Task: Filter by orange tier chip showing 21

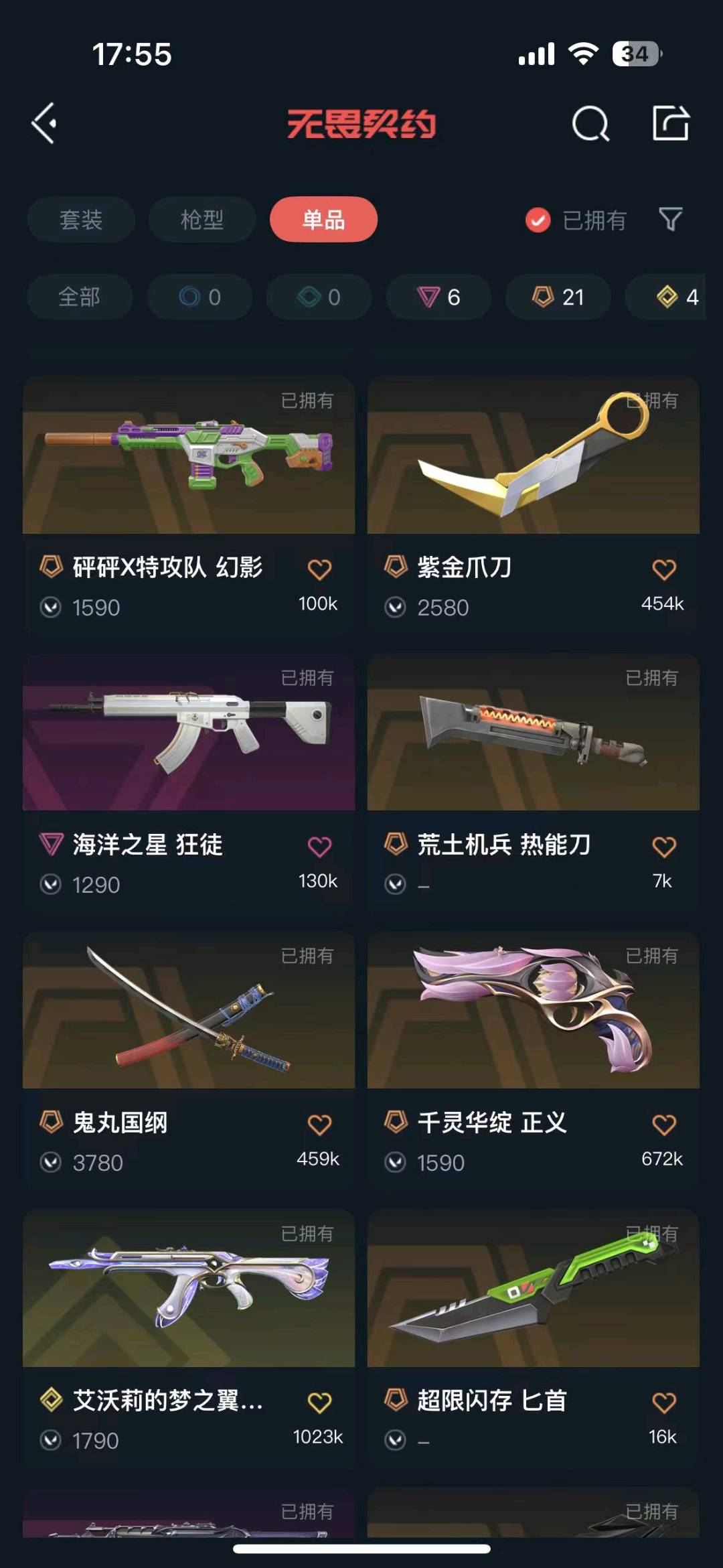Action: pos(558,297)
